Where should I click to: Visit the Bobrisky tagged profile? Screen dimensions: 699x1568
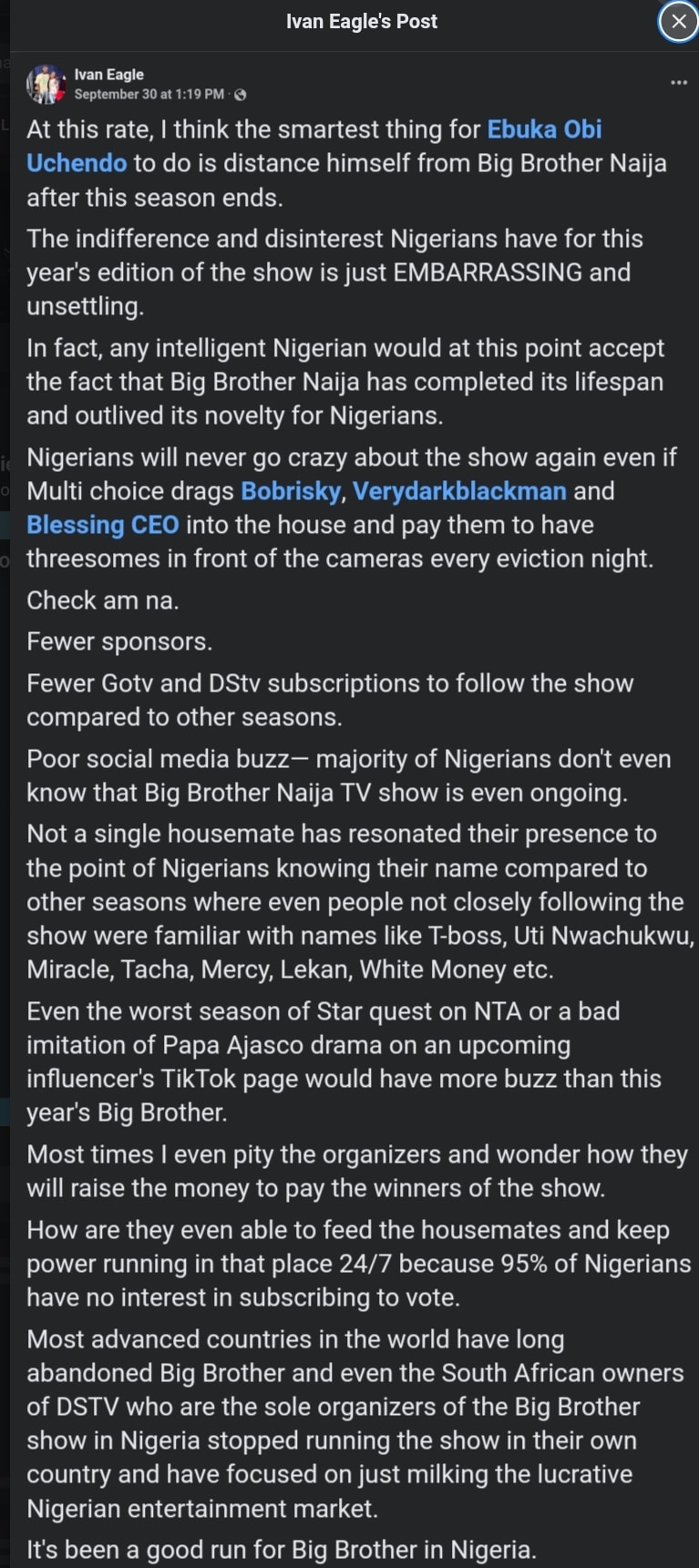(290, 491)
